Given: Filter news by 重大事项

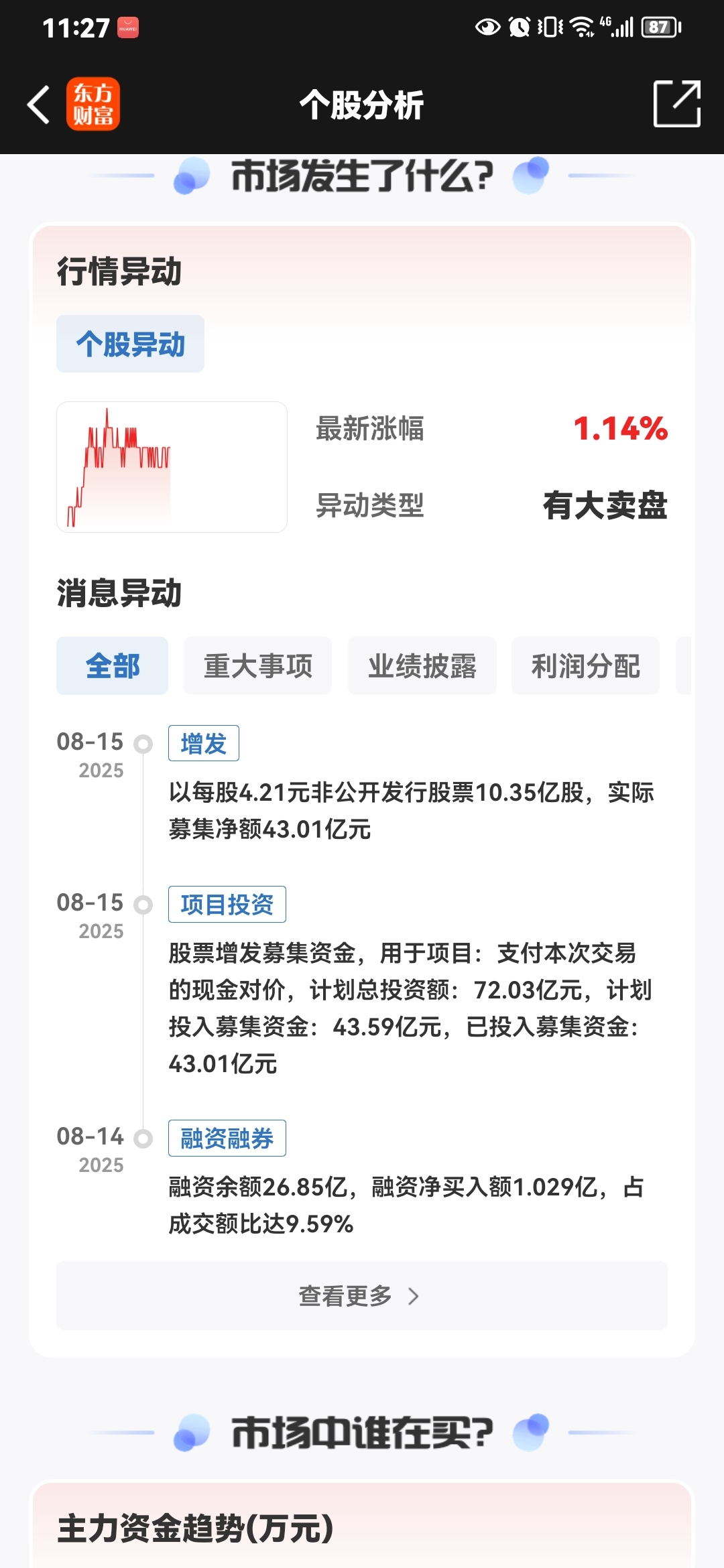Looking at the screenshot, I should click(x=258, y=666).
